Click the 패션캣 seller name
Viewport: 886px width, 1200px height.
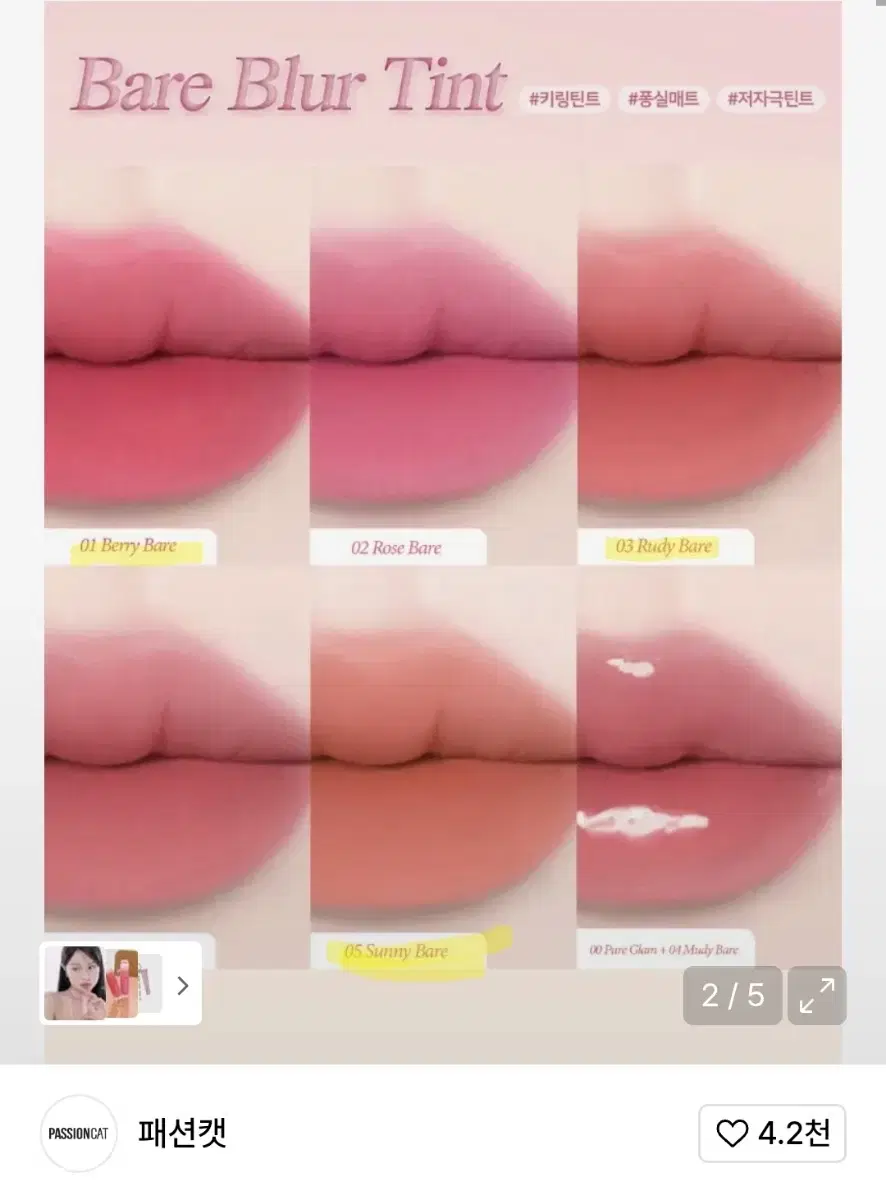click(181, 1134)
